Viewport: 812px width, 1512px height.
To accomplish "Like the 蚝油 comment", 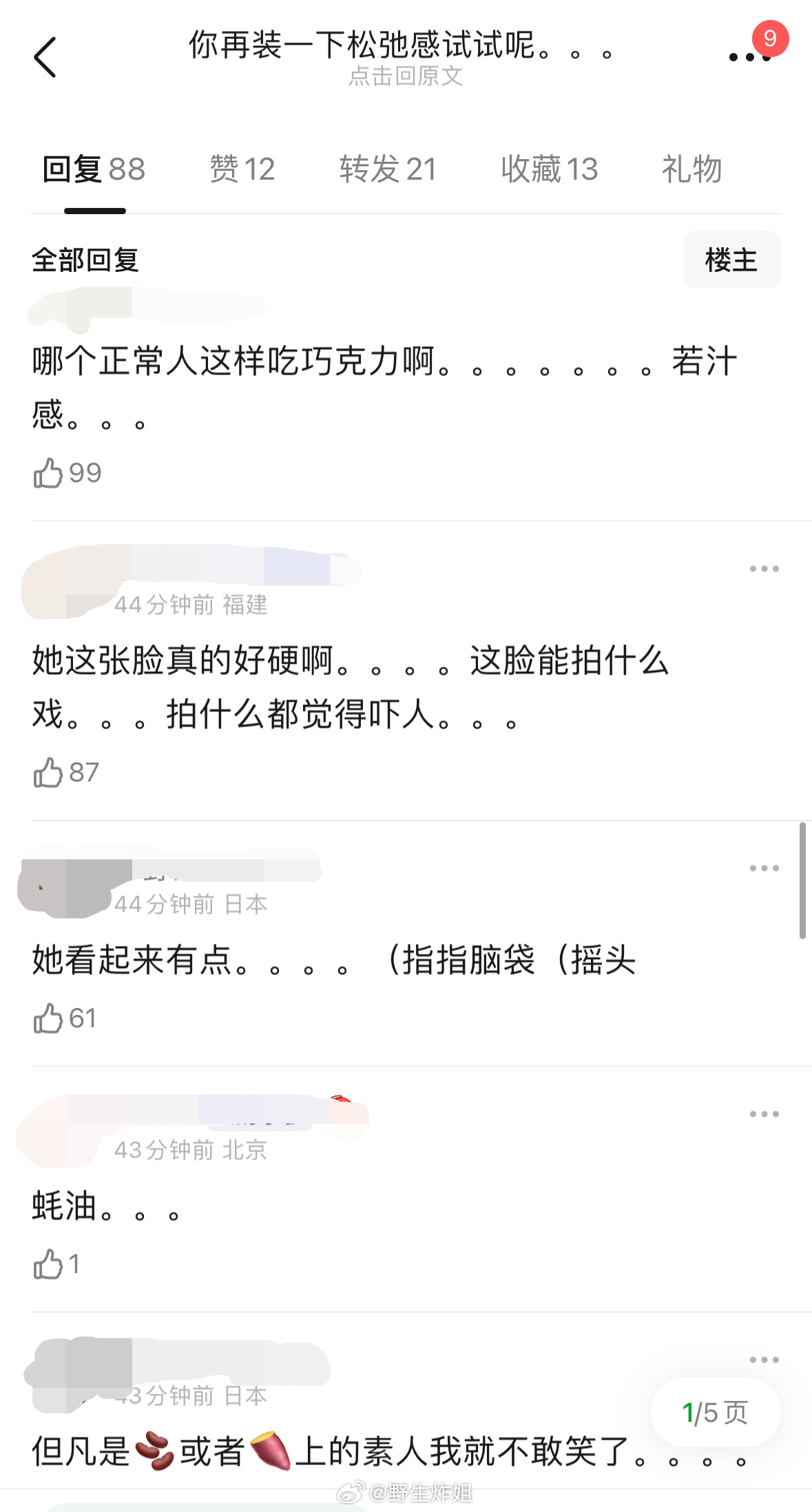I will pyautogui.click(x=48, y=1264).
